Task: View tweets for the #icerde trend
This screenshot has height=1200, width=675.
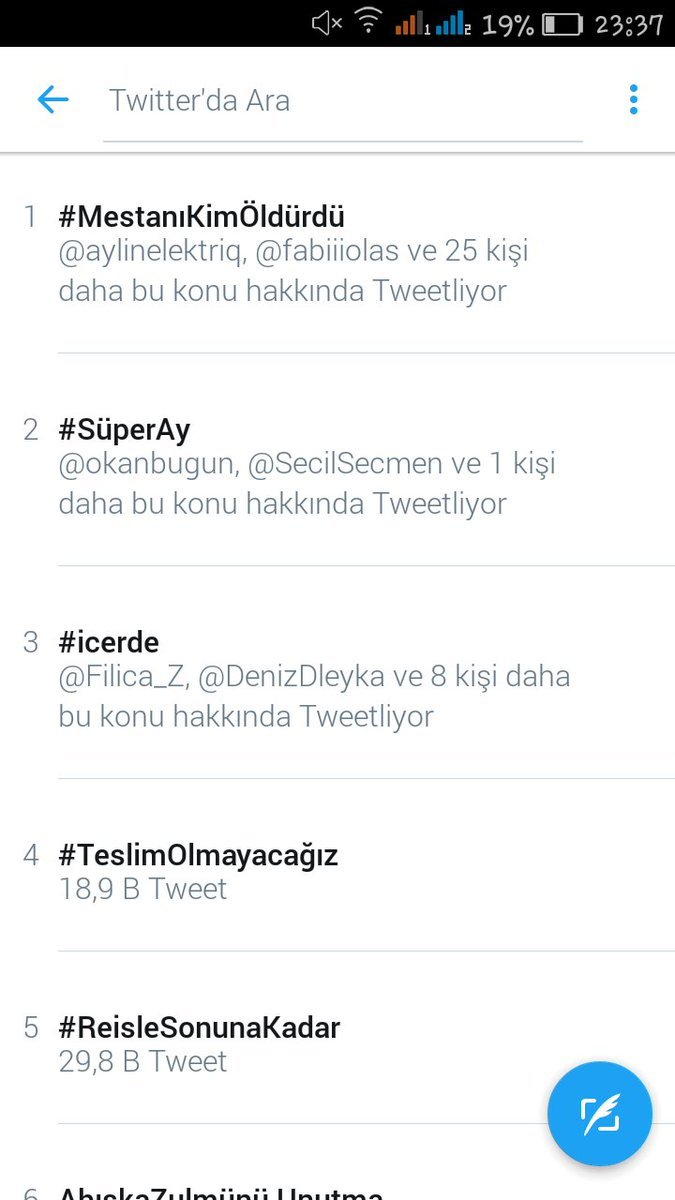Action: click(109, 642)
